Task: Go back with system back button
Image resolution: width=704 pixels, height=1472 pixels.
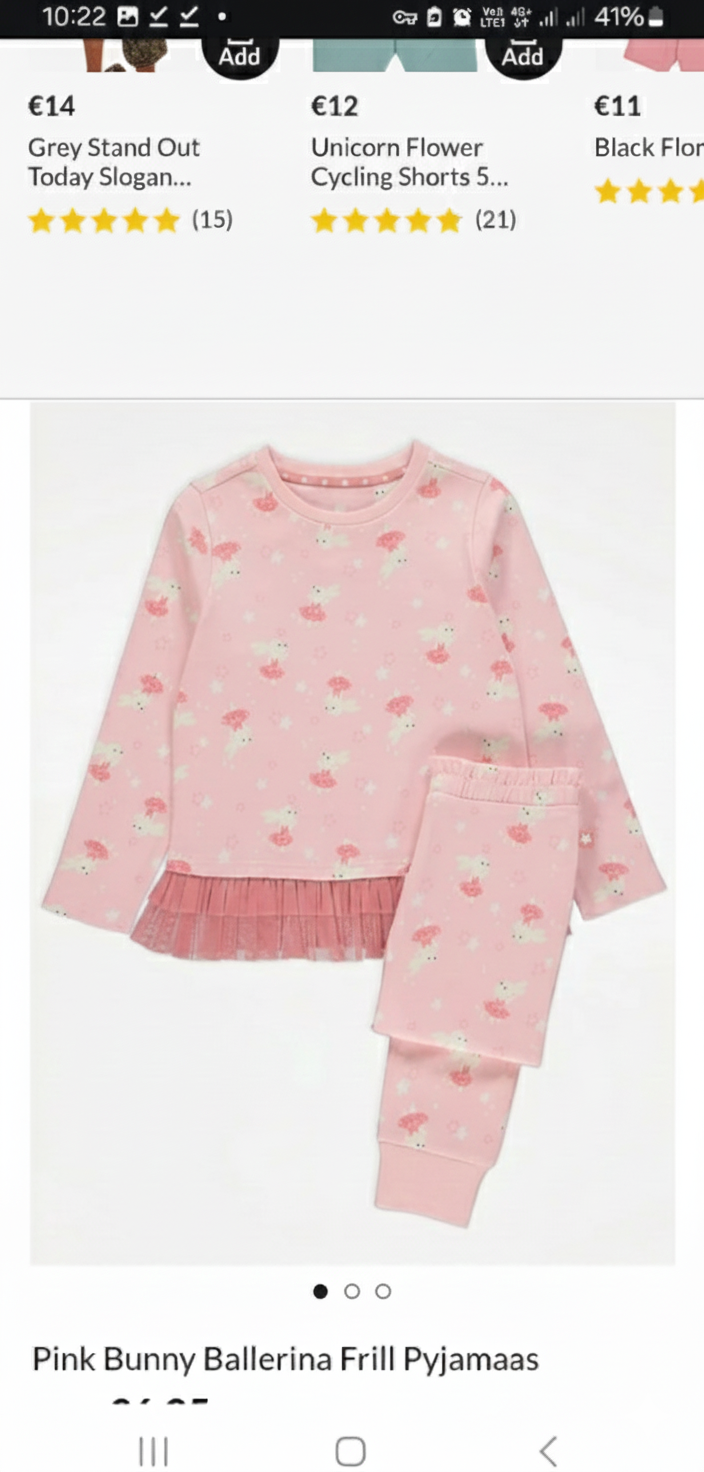Action: [547, 1451]
